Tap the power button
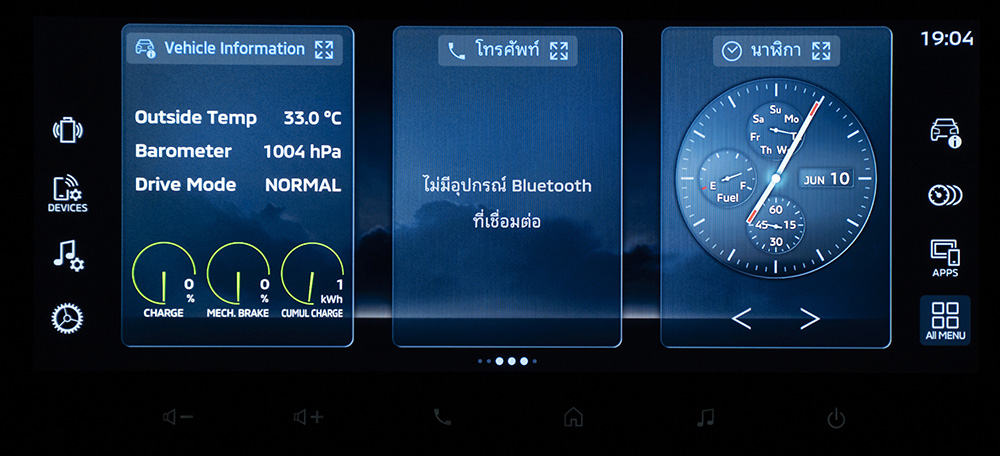 tap(836, 418)
